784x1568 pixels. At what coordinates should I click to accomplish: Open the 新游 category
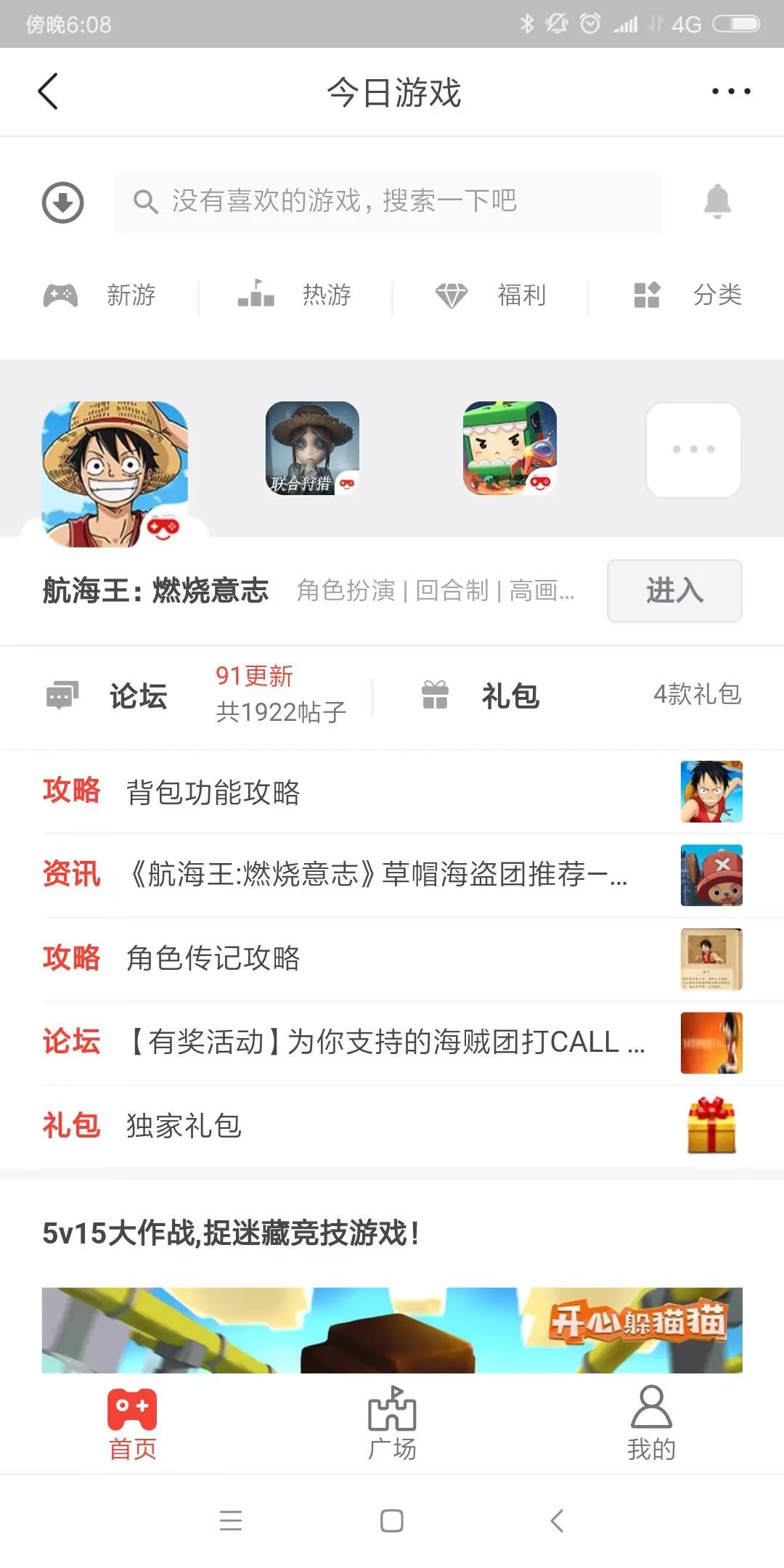(102, 295)
